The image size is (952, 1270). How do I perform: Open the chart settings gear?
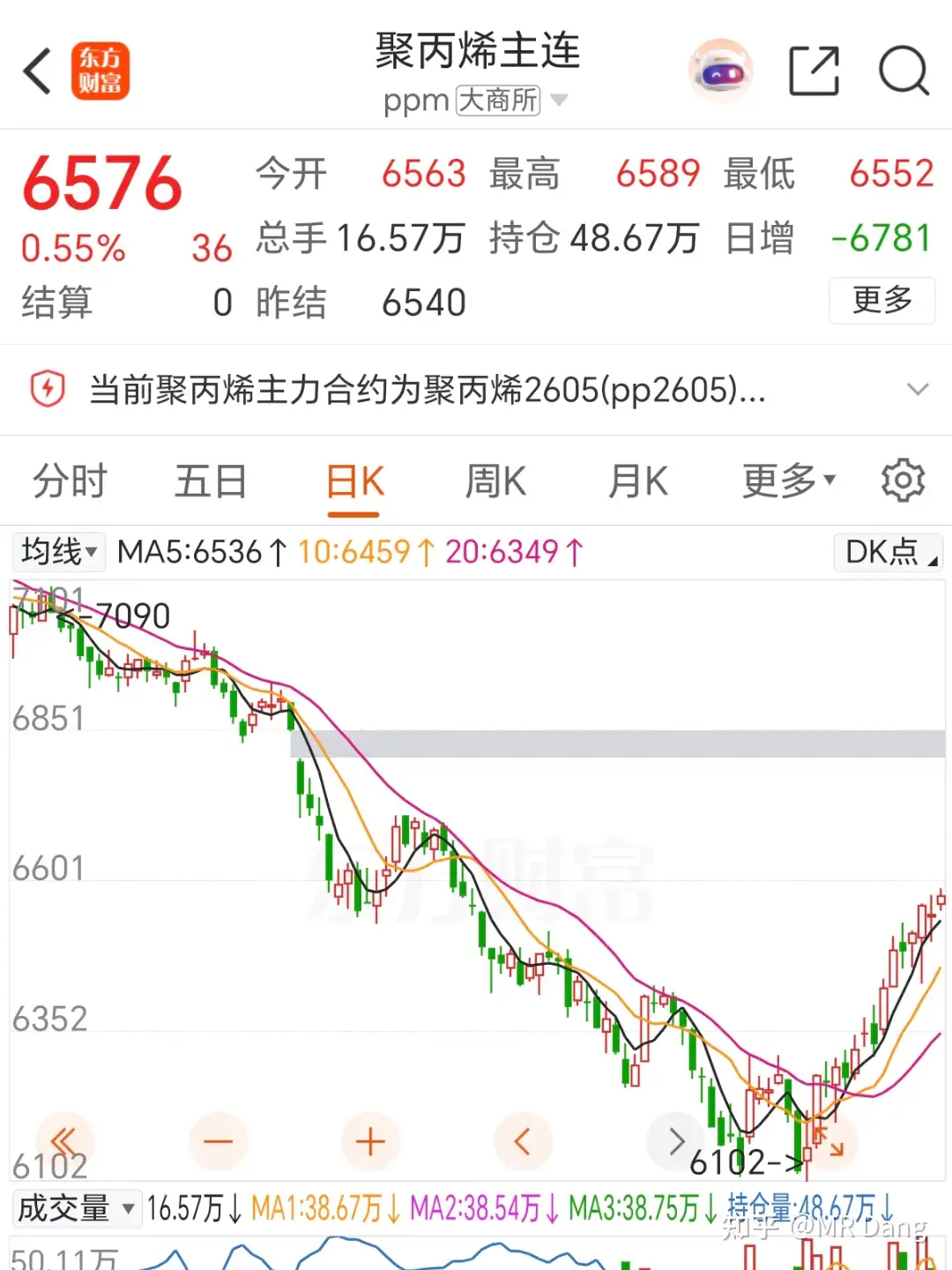tap(903, 480)
